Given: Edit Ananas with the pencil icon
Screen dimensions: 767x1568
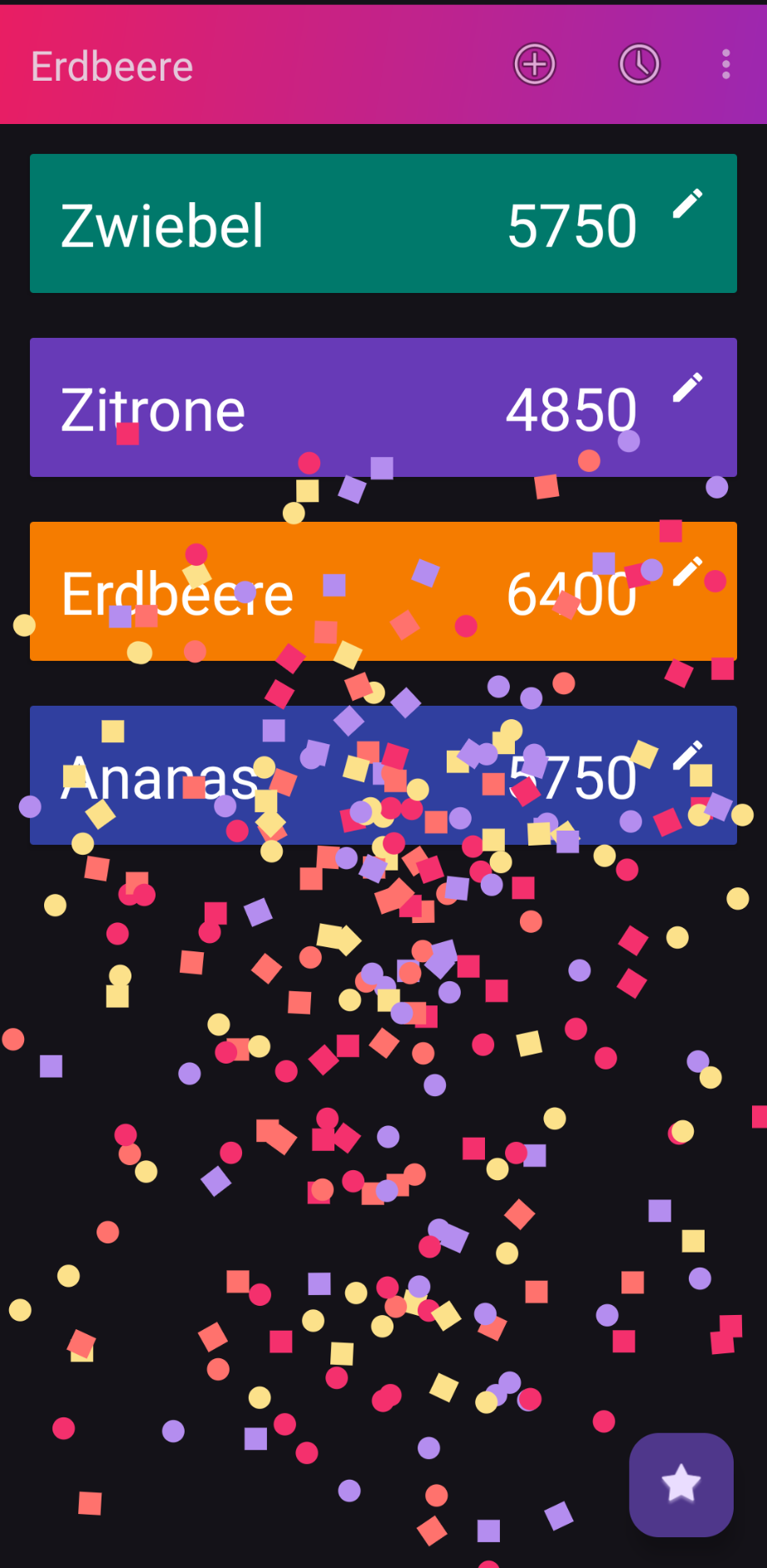Looking at the screenshot, I should 687,756.
